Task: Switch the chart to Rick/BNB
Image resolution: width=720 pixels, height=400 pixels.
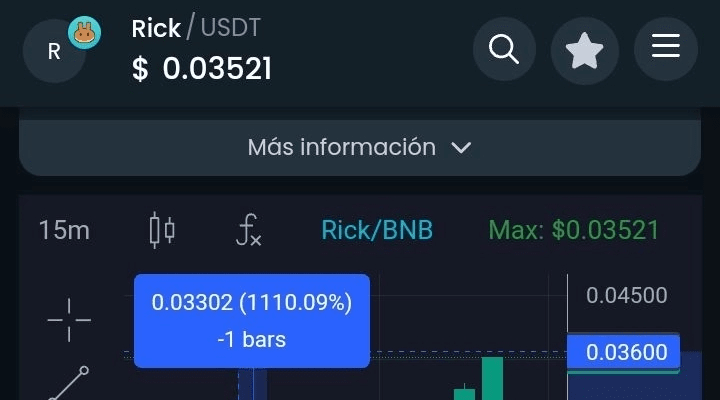Action: (377, 230)
